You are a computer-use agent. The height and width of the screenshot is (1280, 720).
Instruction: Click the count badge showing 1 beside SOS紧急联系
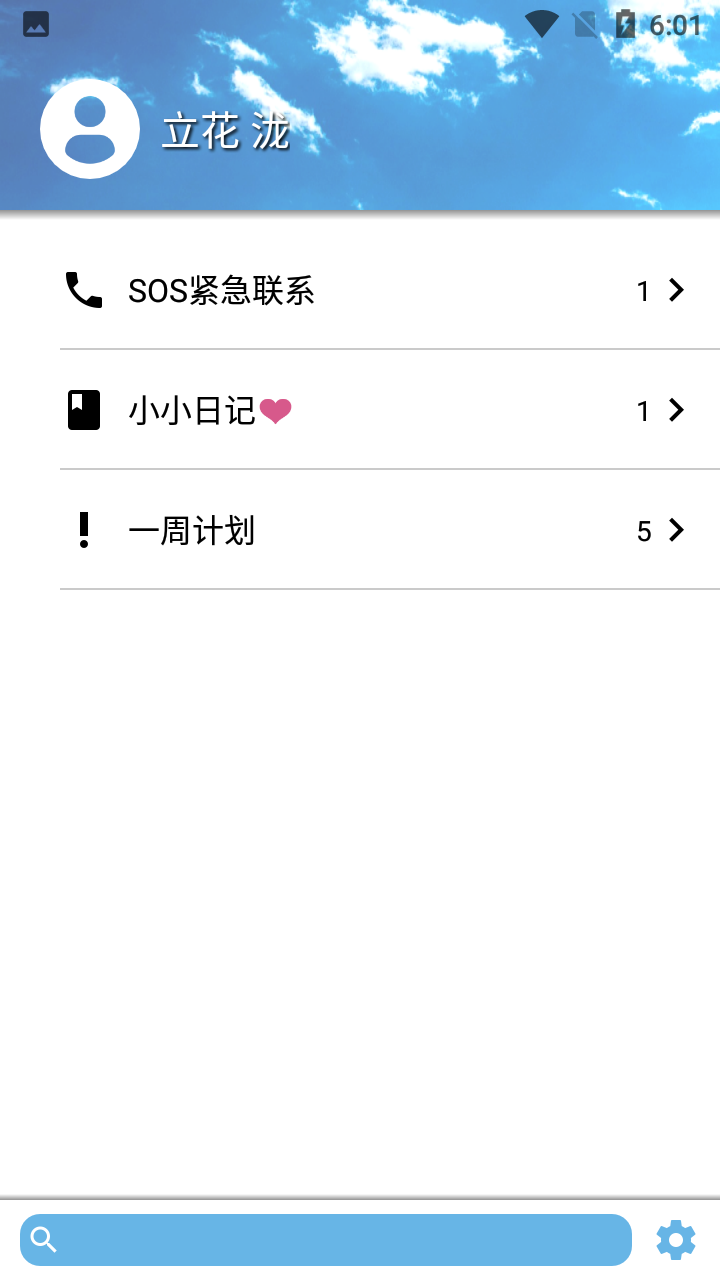tap(643, 291)
